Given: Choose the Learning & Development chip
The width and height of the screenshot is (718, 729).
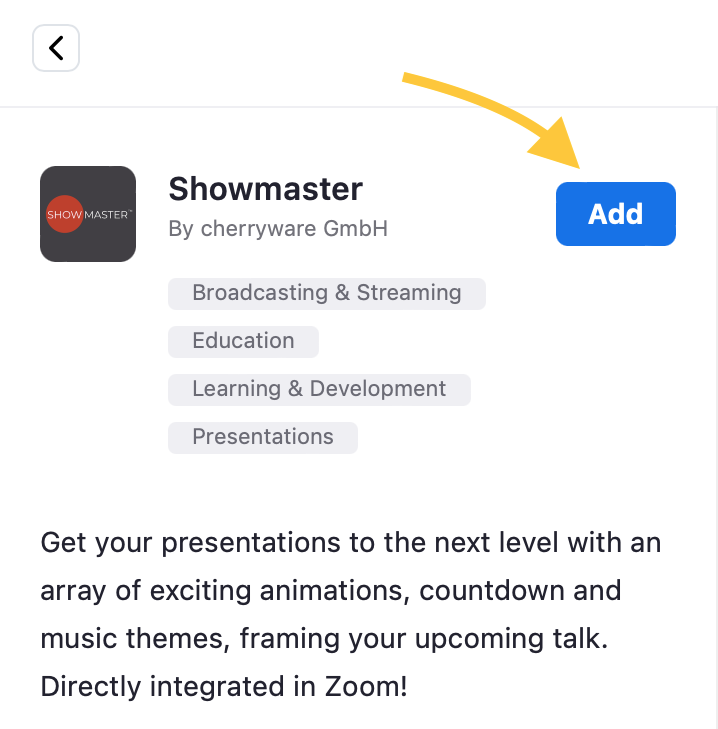Looking at the screenshot, I should (319, 389).
